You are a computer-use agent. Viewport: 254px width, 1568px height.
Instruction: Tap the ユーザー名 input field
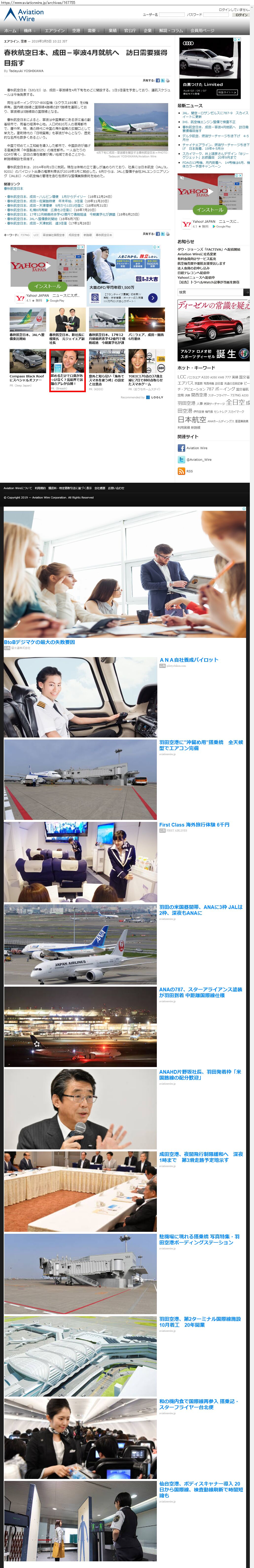[x=172, y=15]
